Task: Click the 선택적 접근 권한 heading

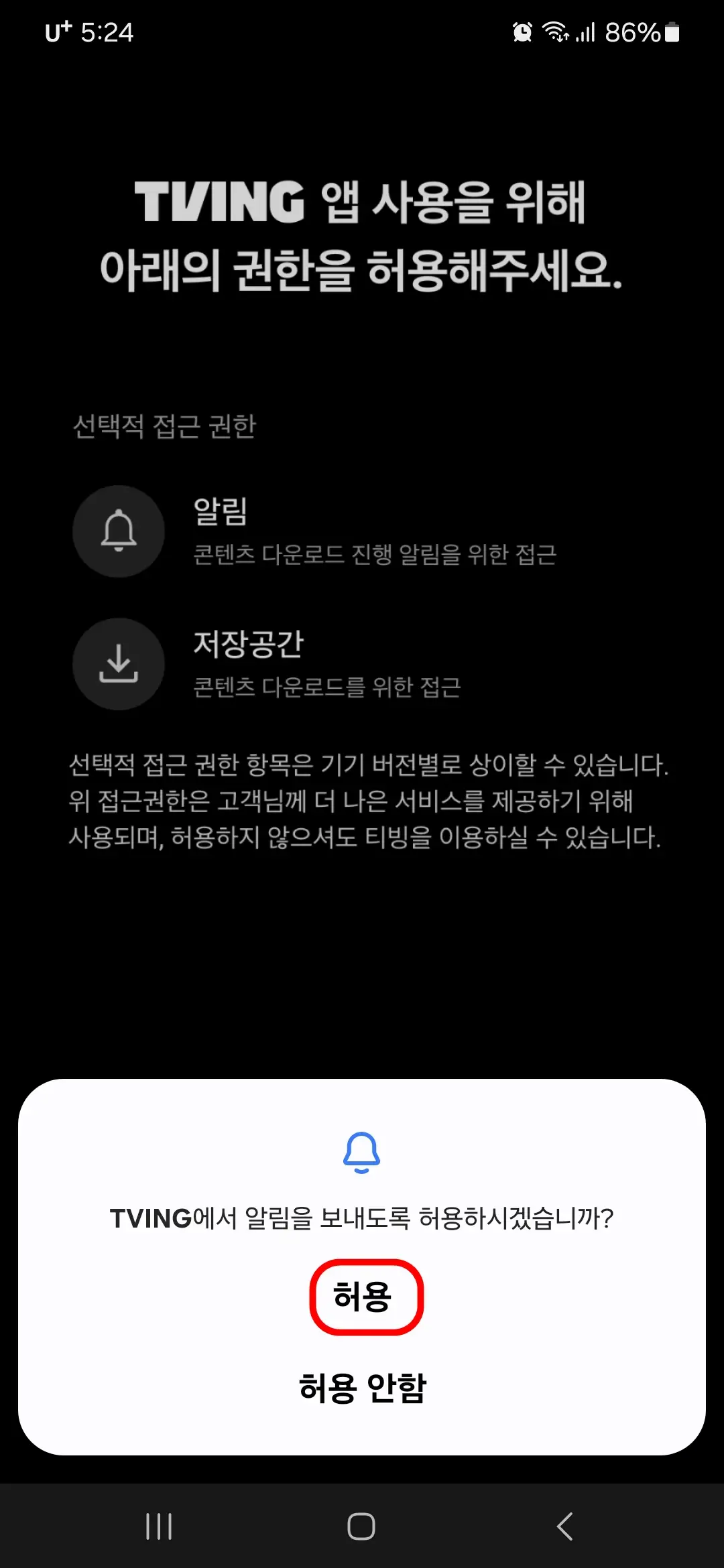Action: (x=166, y=426)
